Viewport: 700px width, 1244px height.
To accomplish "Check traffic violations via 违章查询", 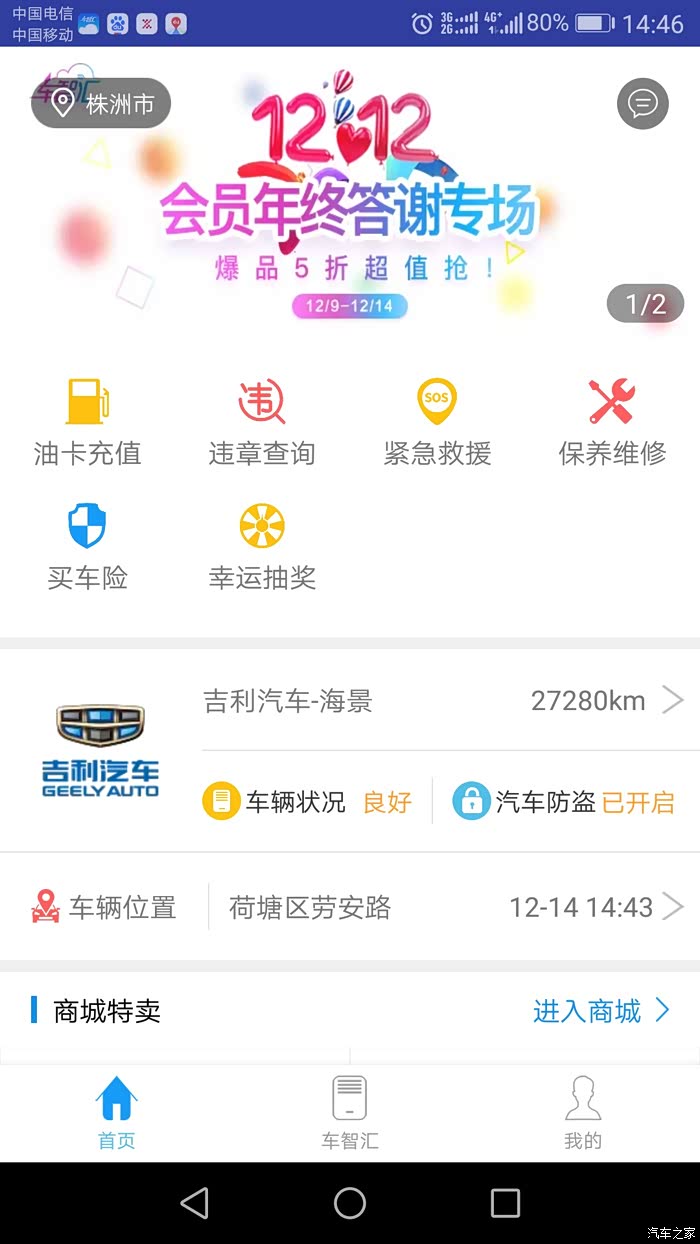I will pyautogui.click(x=262, y=422).
